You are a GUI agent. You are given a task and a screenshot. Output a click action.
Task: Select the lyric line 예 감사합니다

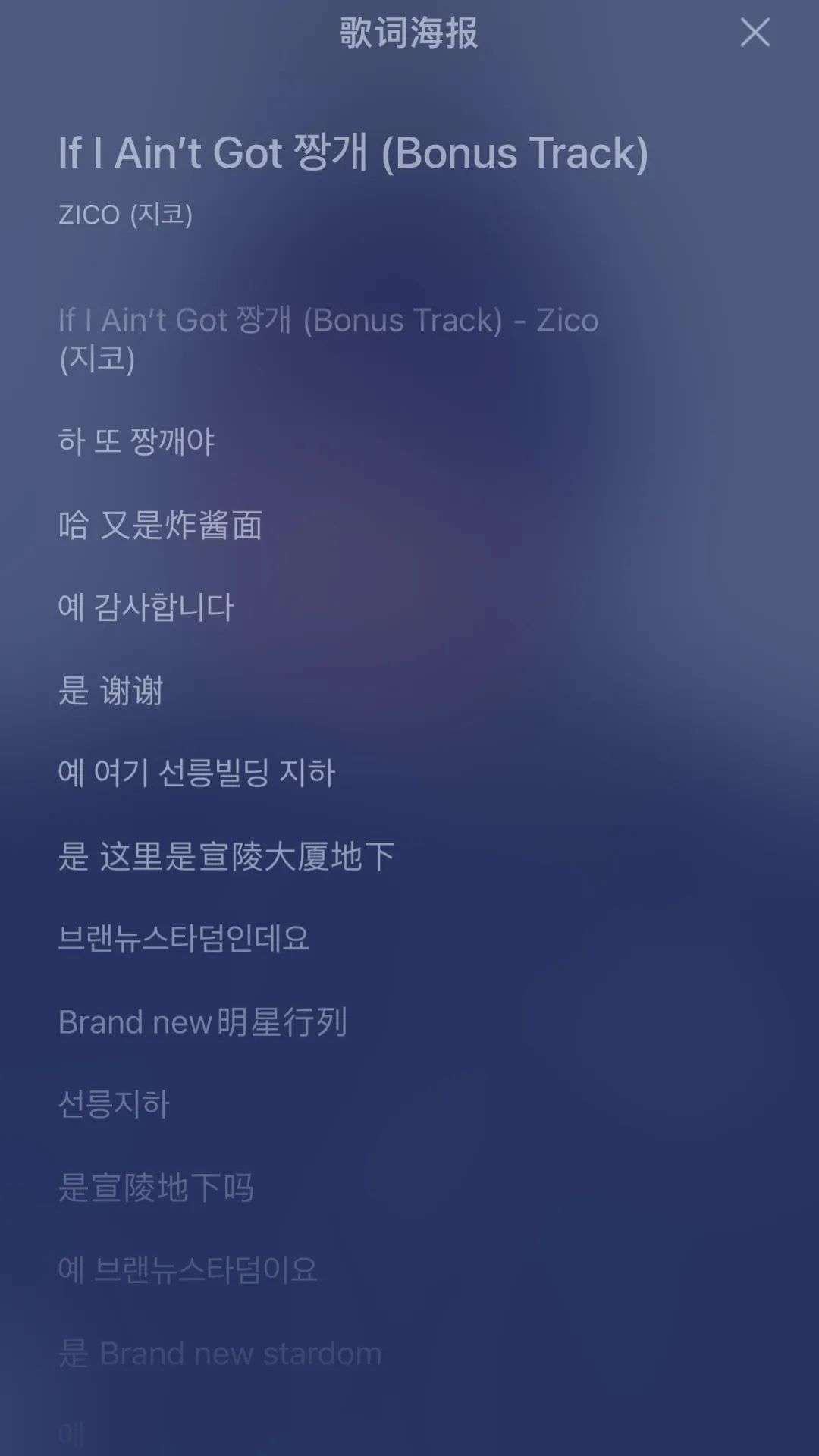click(x=146, y=607)
